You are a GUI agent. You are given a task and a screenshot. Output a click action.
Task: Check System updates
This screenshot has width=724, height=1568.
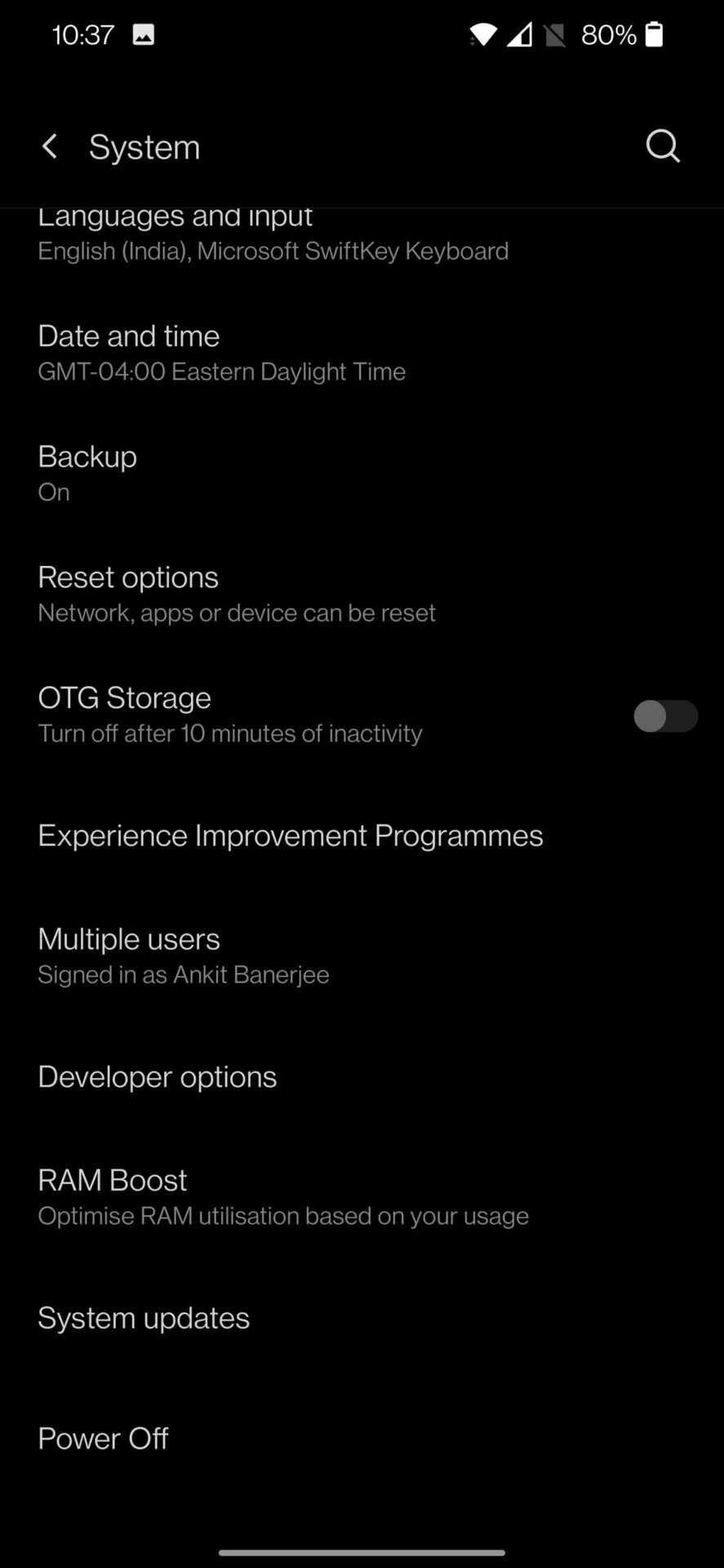point(362,1318)
